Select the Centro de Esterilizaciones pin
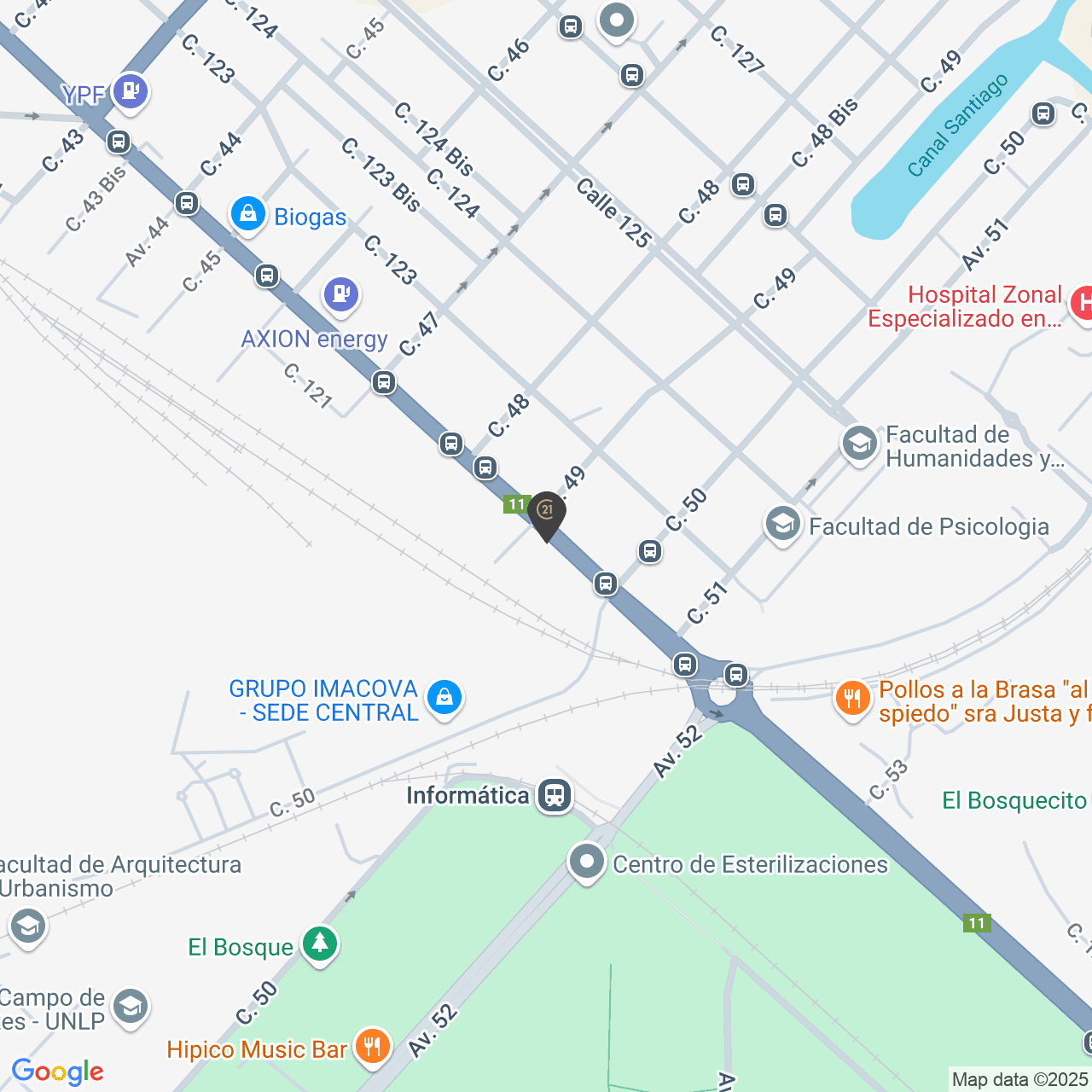The width and height of the screenshot is (1092, 1092). pyautogui.click(x=587, y=863)
